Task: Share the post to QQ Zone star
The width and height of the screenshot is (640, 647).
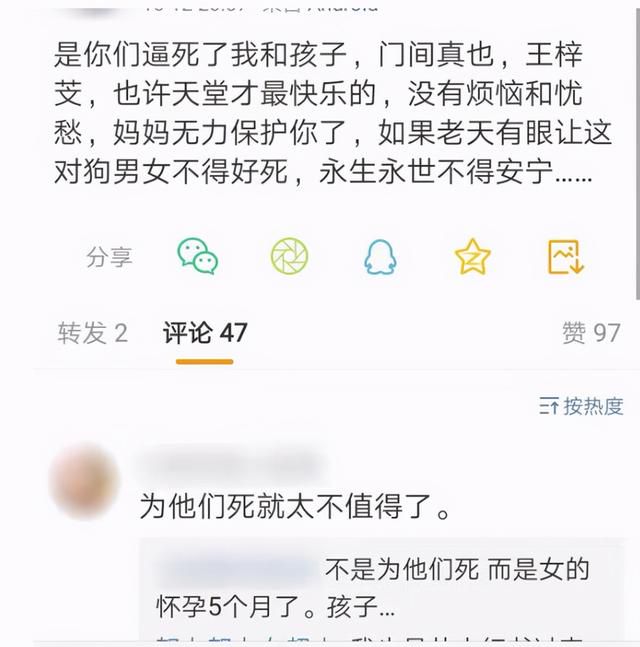Action: pos(472,256)
